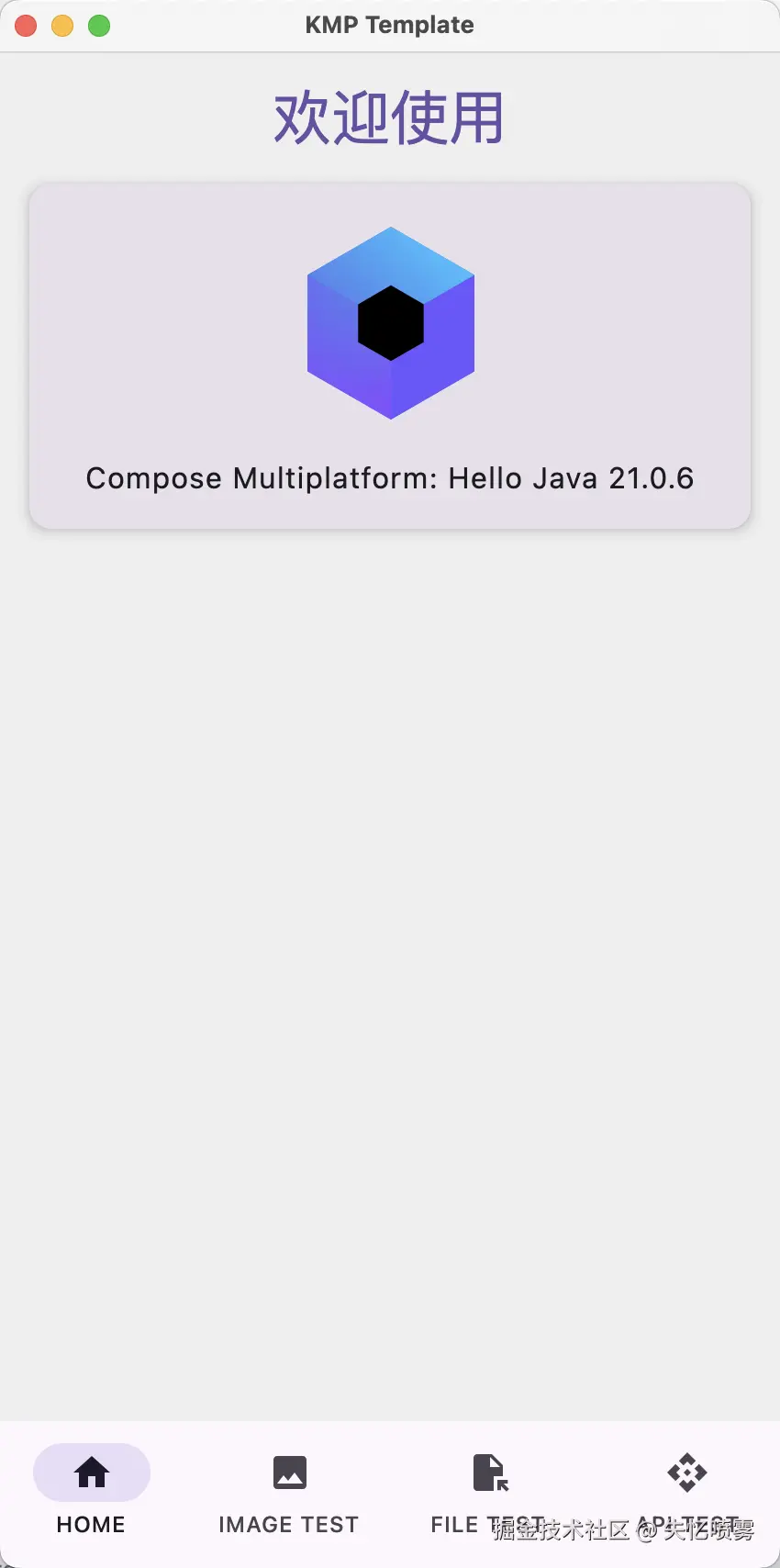
Task: Maximize the window with the green button
Action: 99,26
